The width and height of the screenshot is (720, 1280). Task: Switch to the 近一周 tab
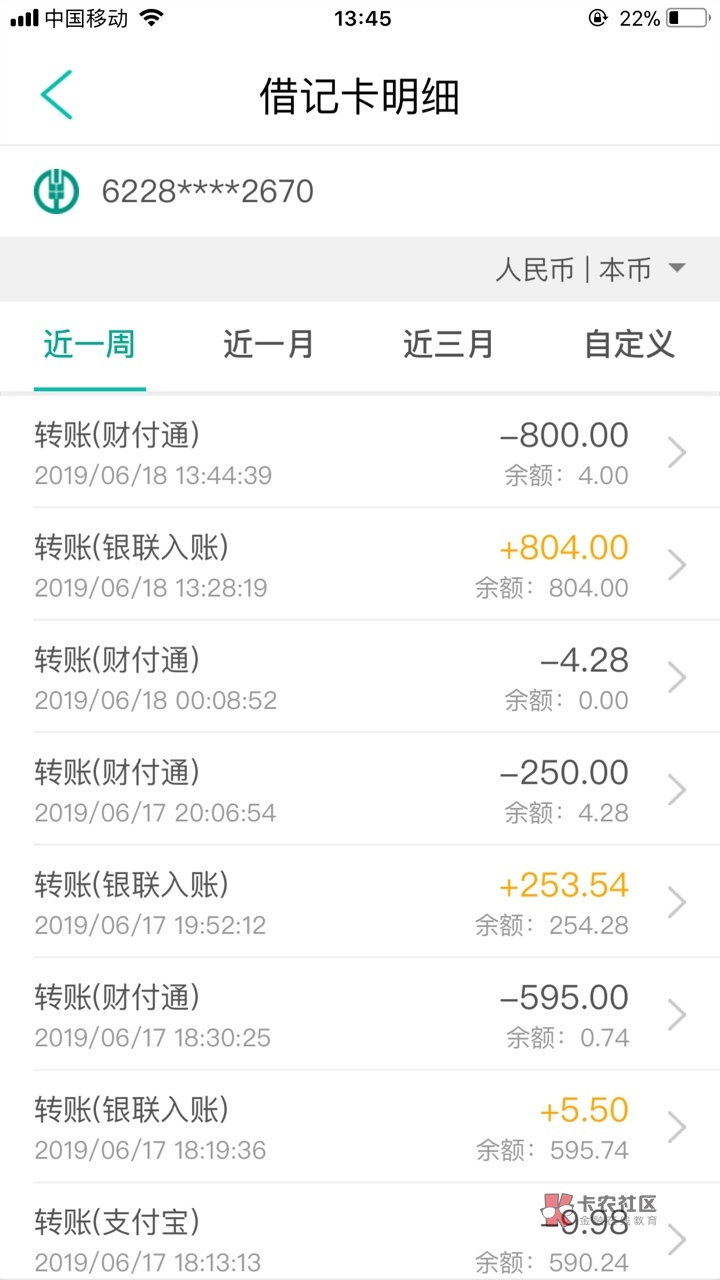click(89, 345)
